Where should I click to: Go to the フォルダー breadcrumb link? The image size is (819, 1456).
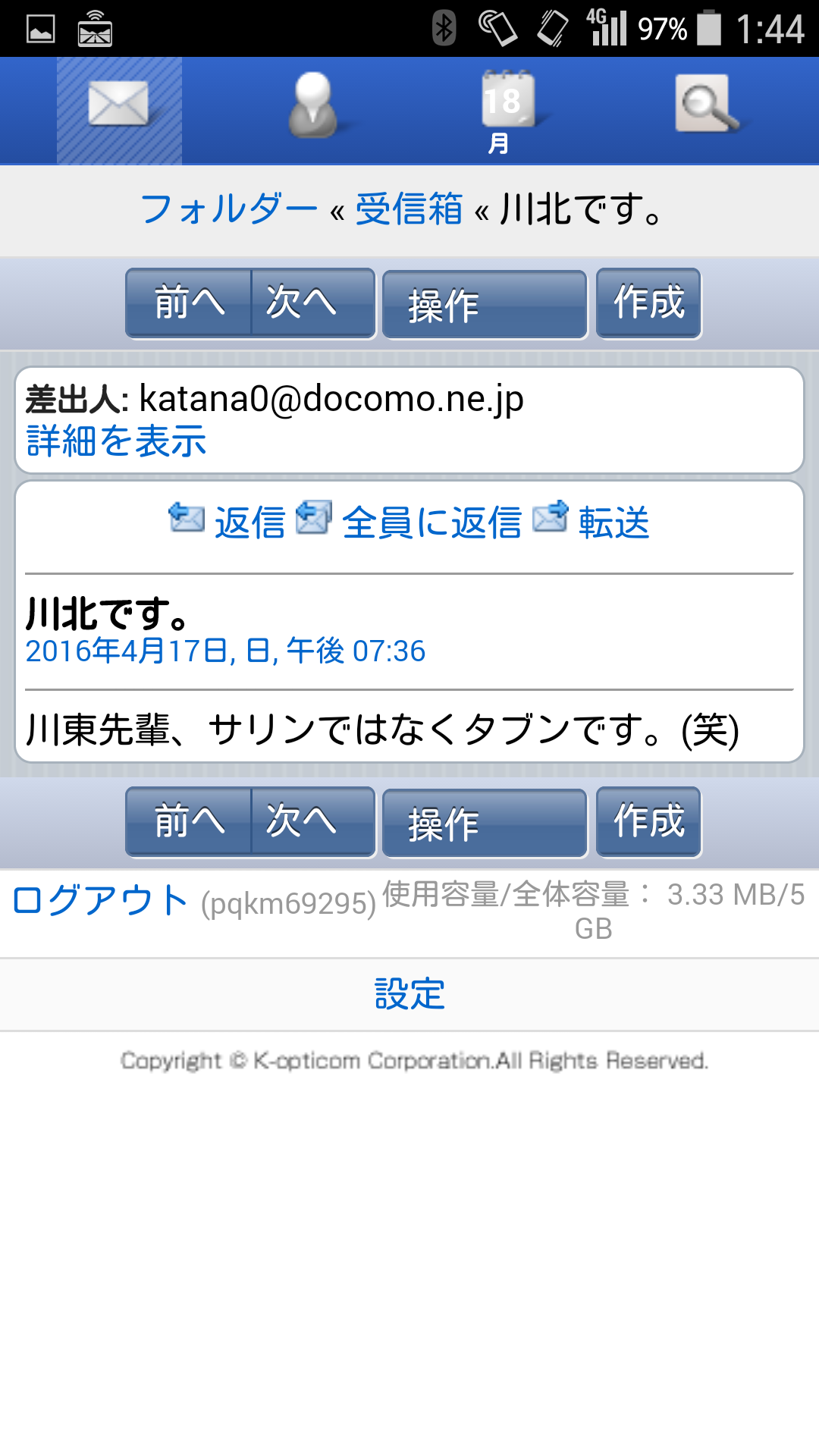coord(229,209)
